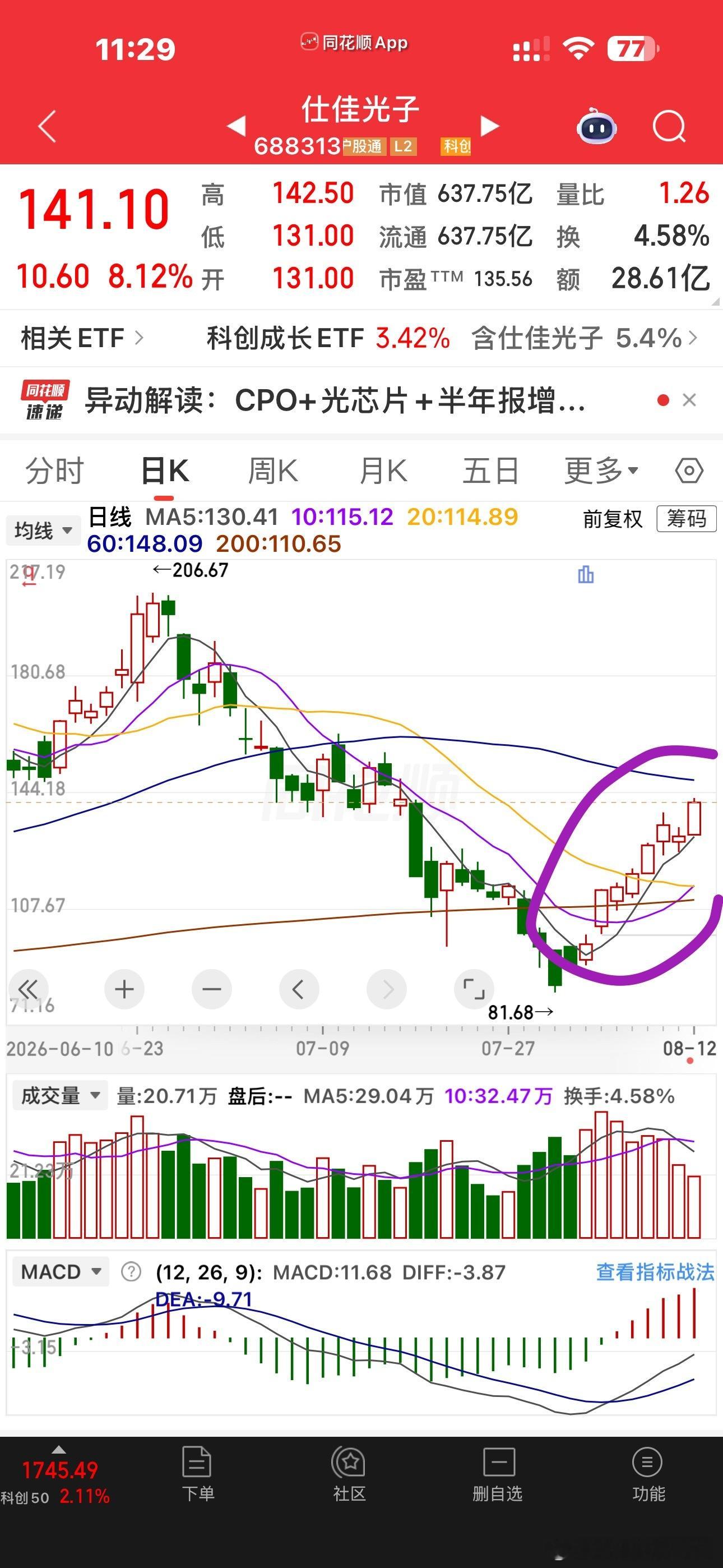Screen dimensions: 723x1568
Task: Tap the 筹码 button
Action: point(687,519)
